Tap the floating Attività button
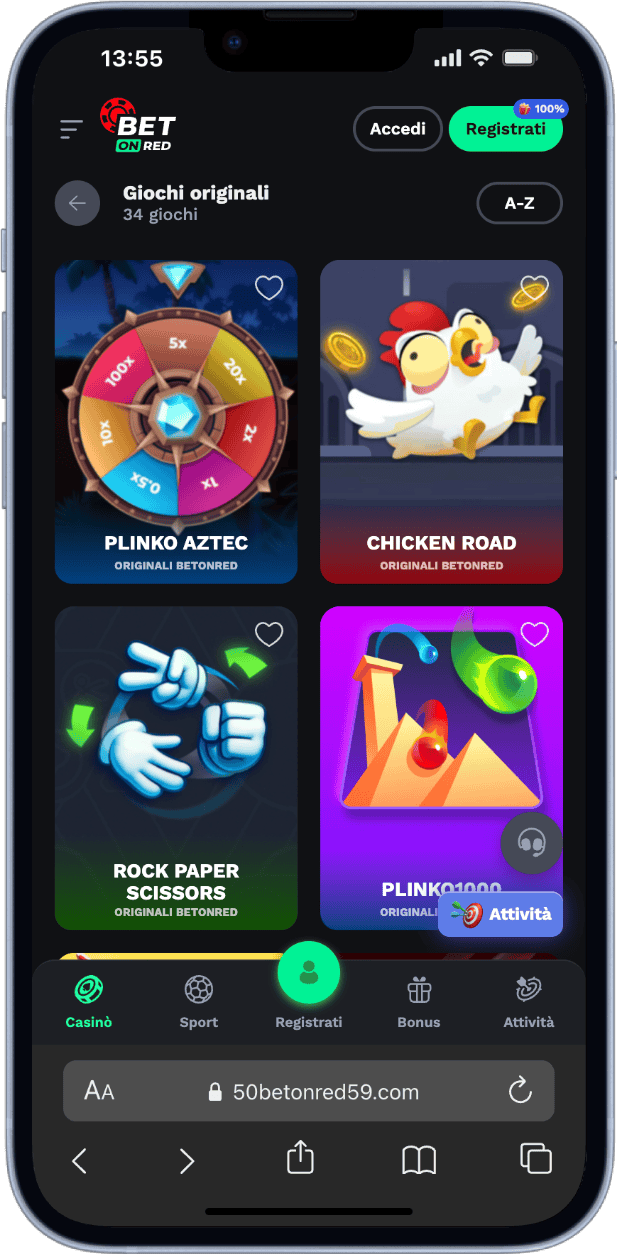Viewport: 617px width, 1258px height. pos(501,914)
